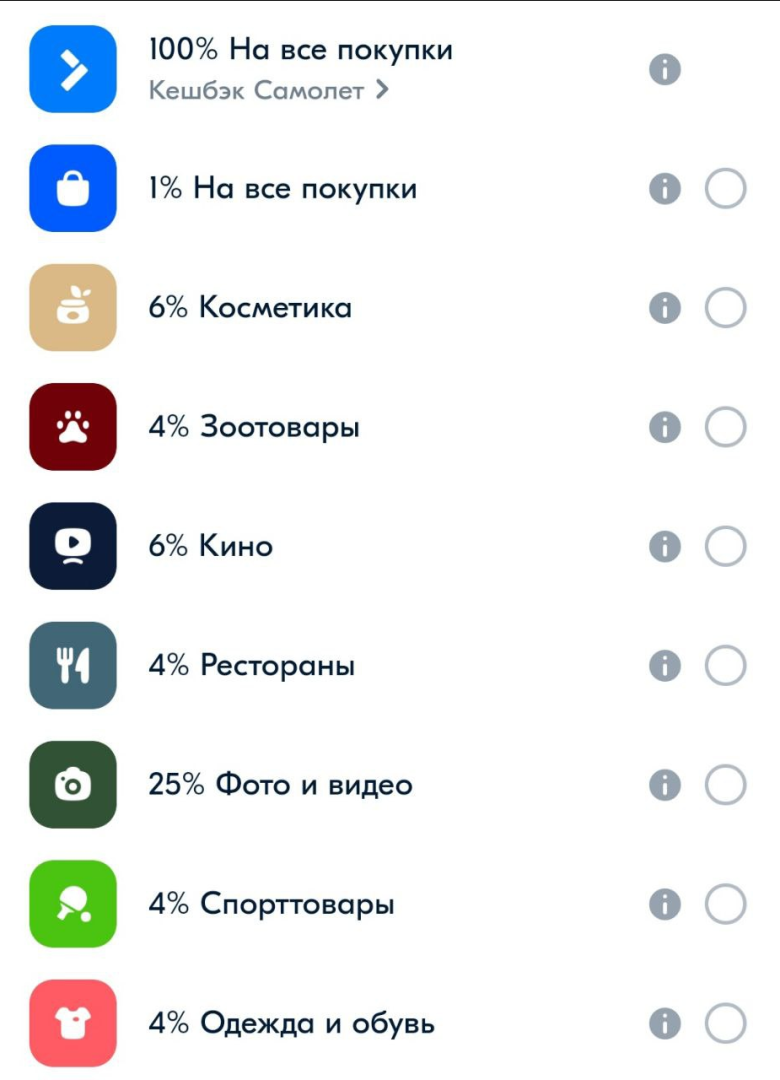The height and width of the screenshot is (1080, 780).
Task: Open info about 25% Фото и видео
Action: (664, 784)
